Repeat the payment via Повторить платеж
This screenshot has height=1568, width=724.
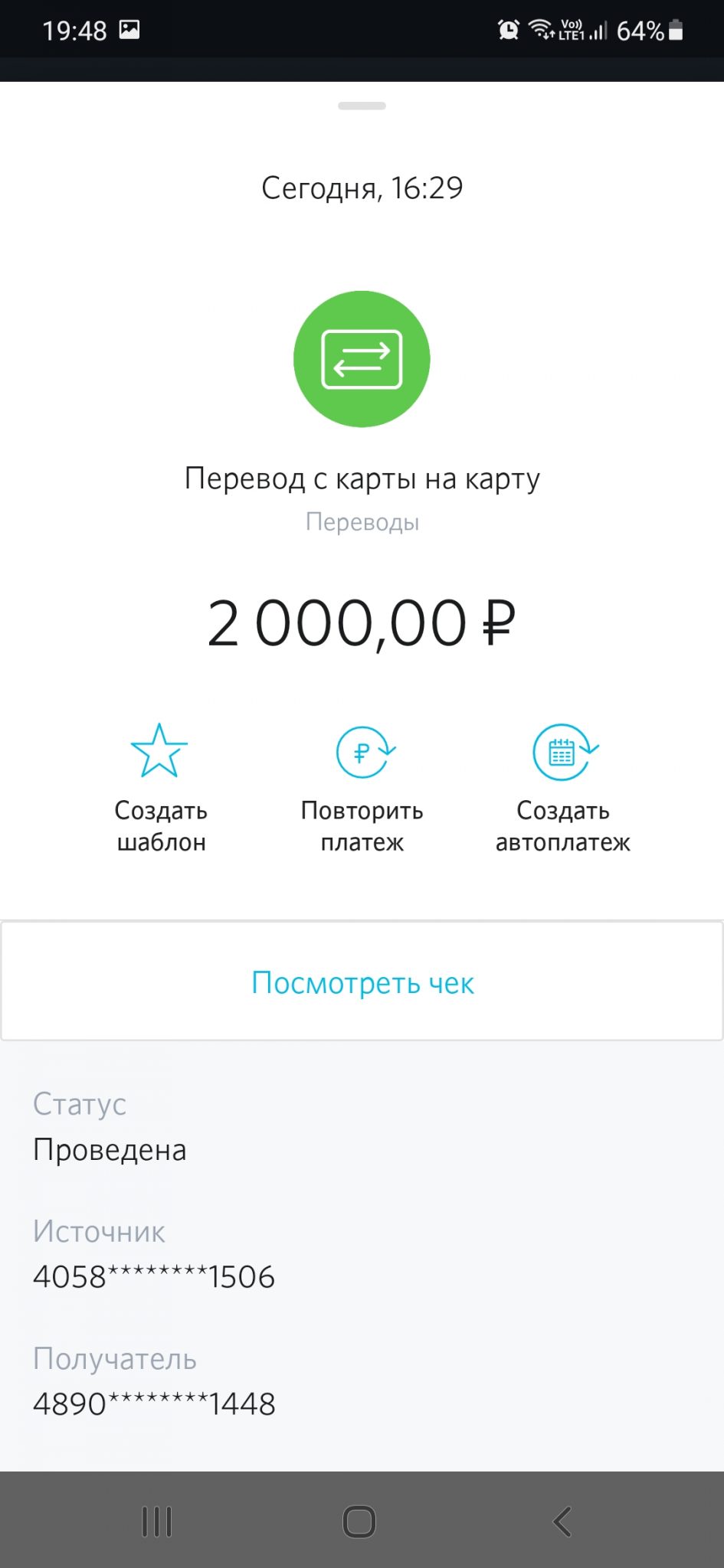point(362,789)
